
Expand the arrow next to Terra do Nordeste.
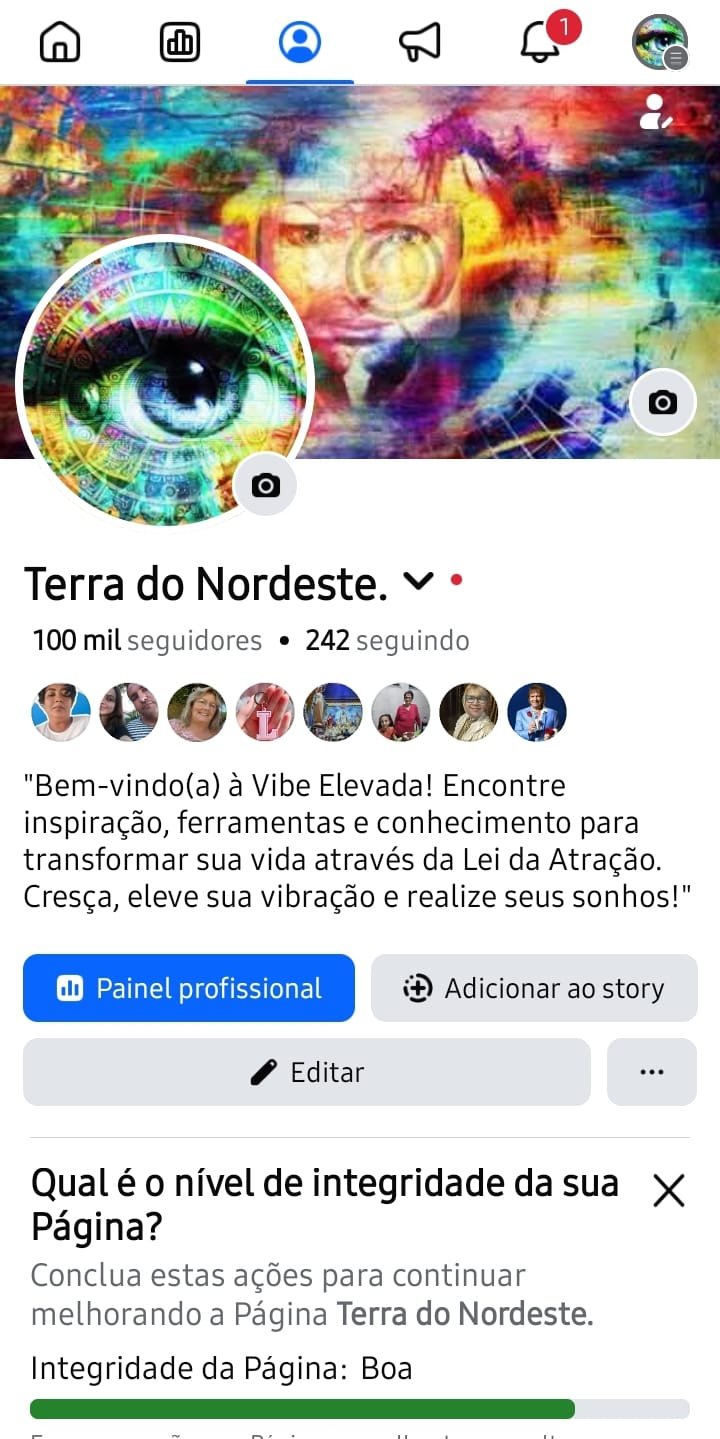click(x=418, y=581)
